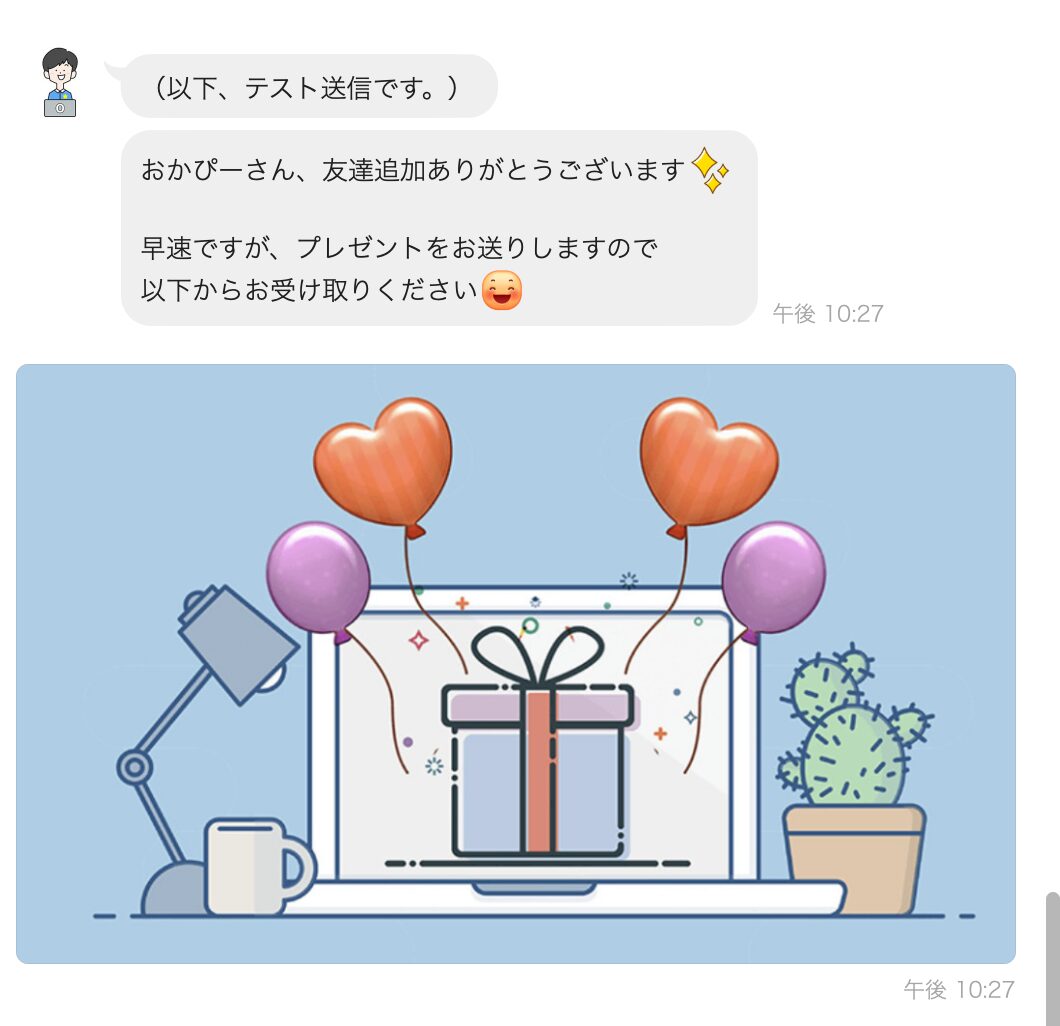Open the gift present image message

(x=515, y=663)
